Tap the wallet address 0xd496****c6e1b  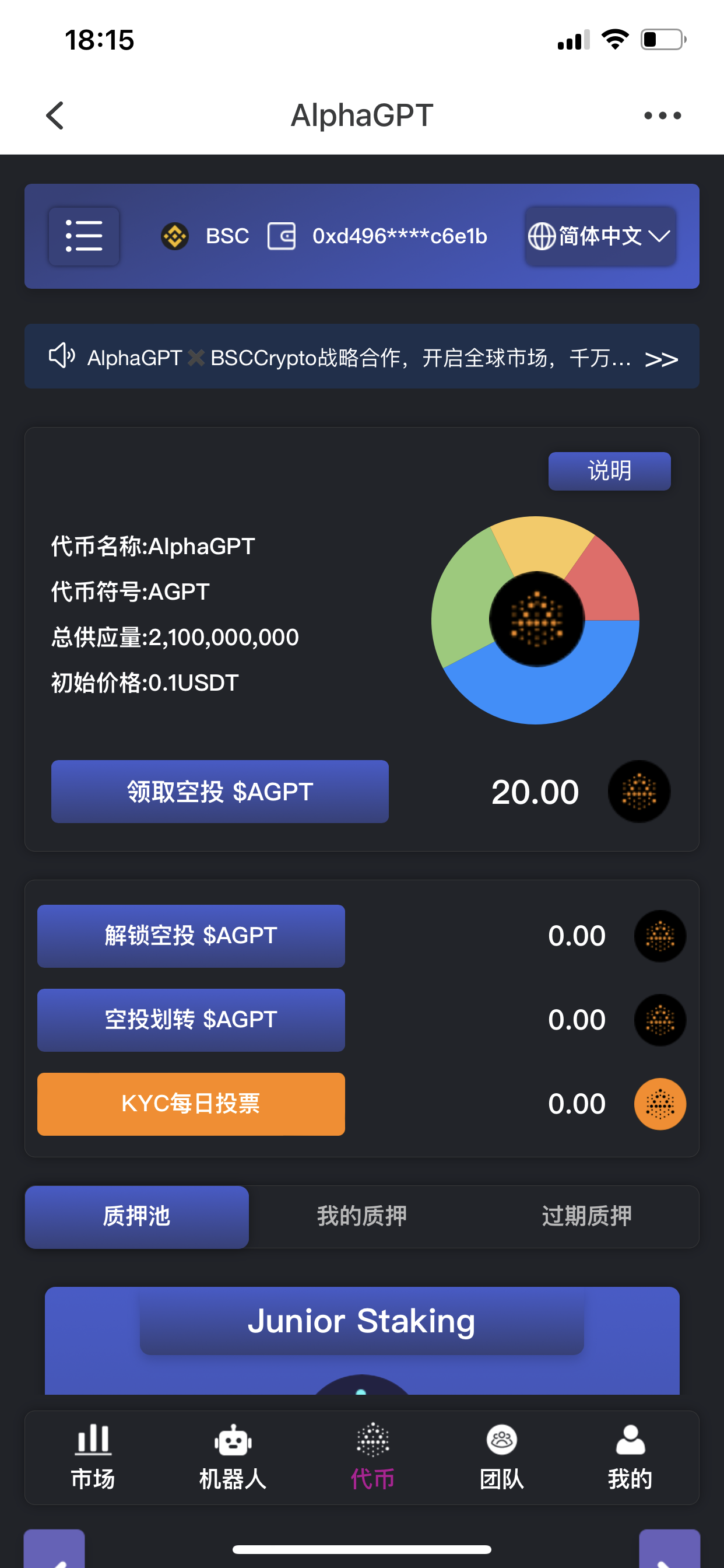coord(399,236)
